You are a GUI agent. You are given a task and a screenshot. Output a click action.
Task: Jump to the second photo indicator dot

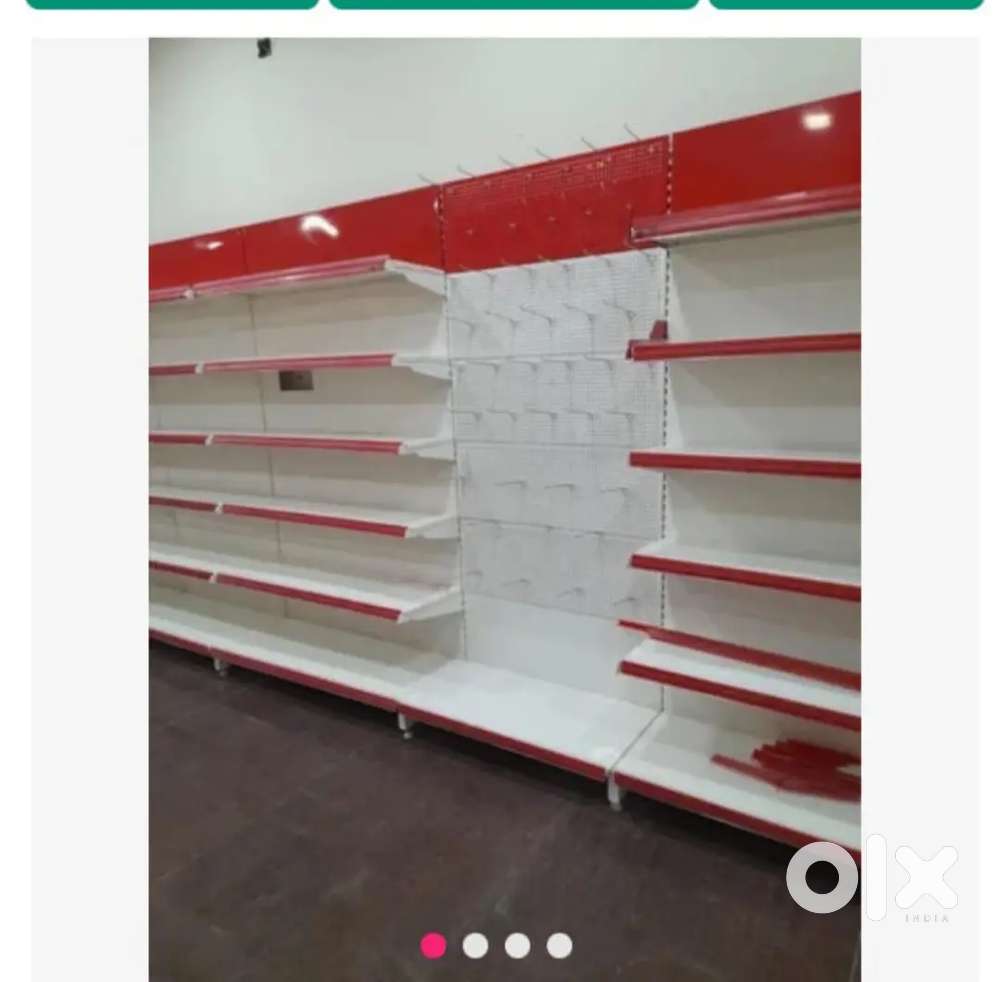475,945
